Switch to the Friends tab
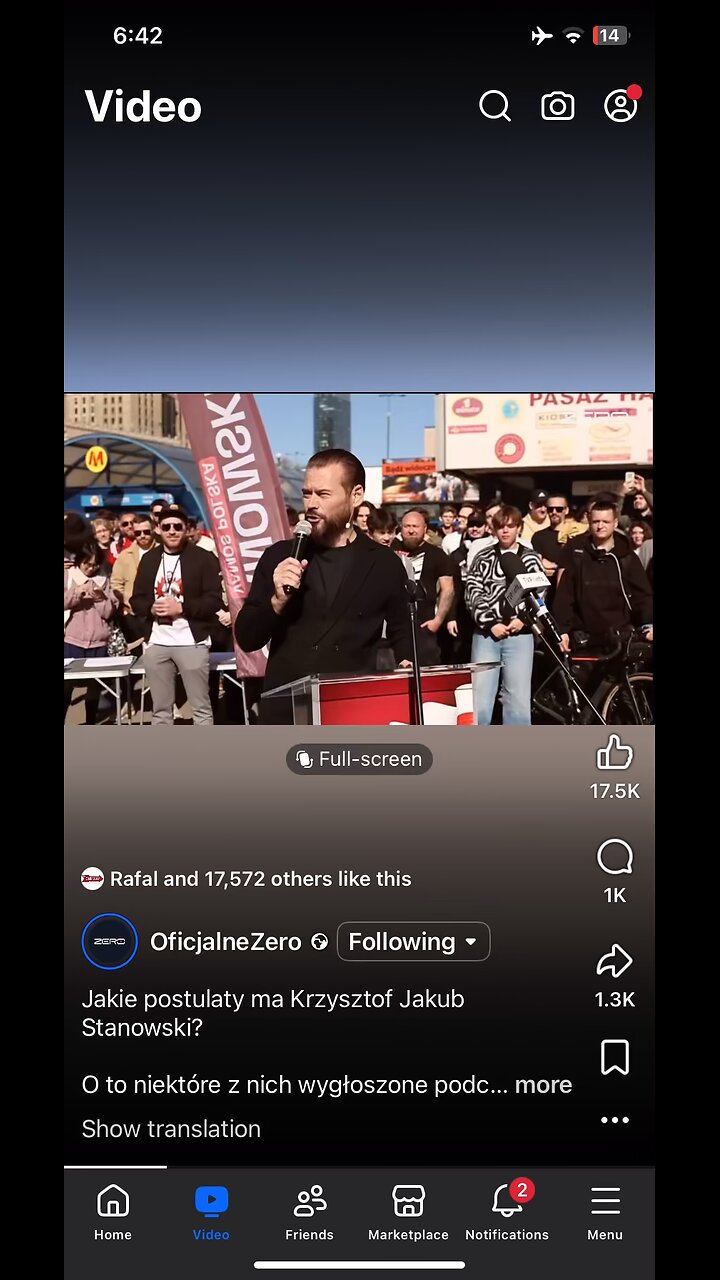Viewport: 720px width, 1280px height. coord(309,1211)
